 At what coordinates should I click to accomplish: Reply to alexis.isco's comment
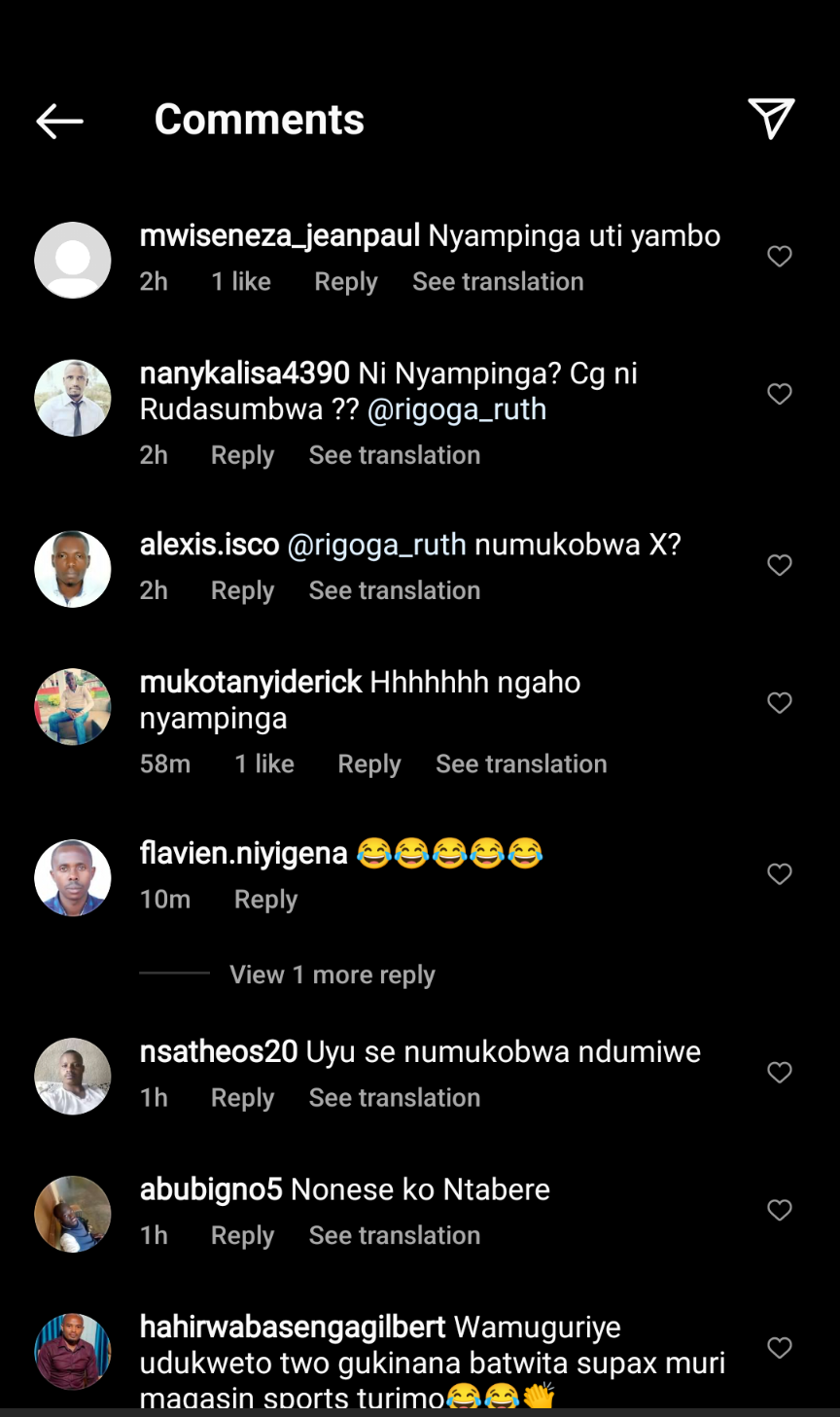click(x=242, y=590)
